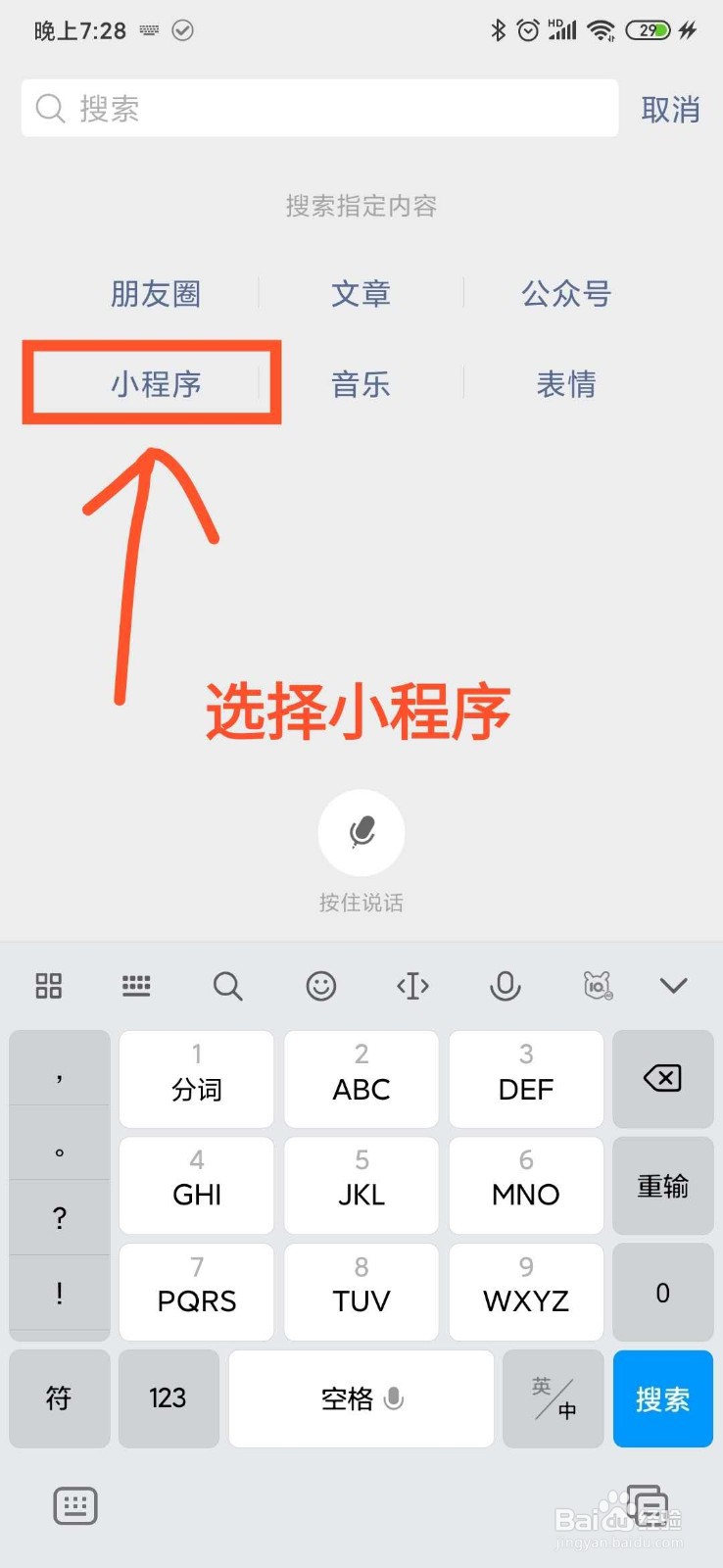This screenshot has width=723, height=1568.
Task: Tap the 搜索 search input field
Action: tap(318, 108)
